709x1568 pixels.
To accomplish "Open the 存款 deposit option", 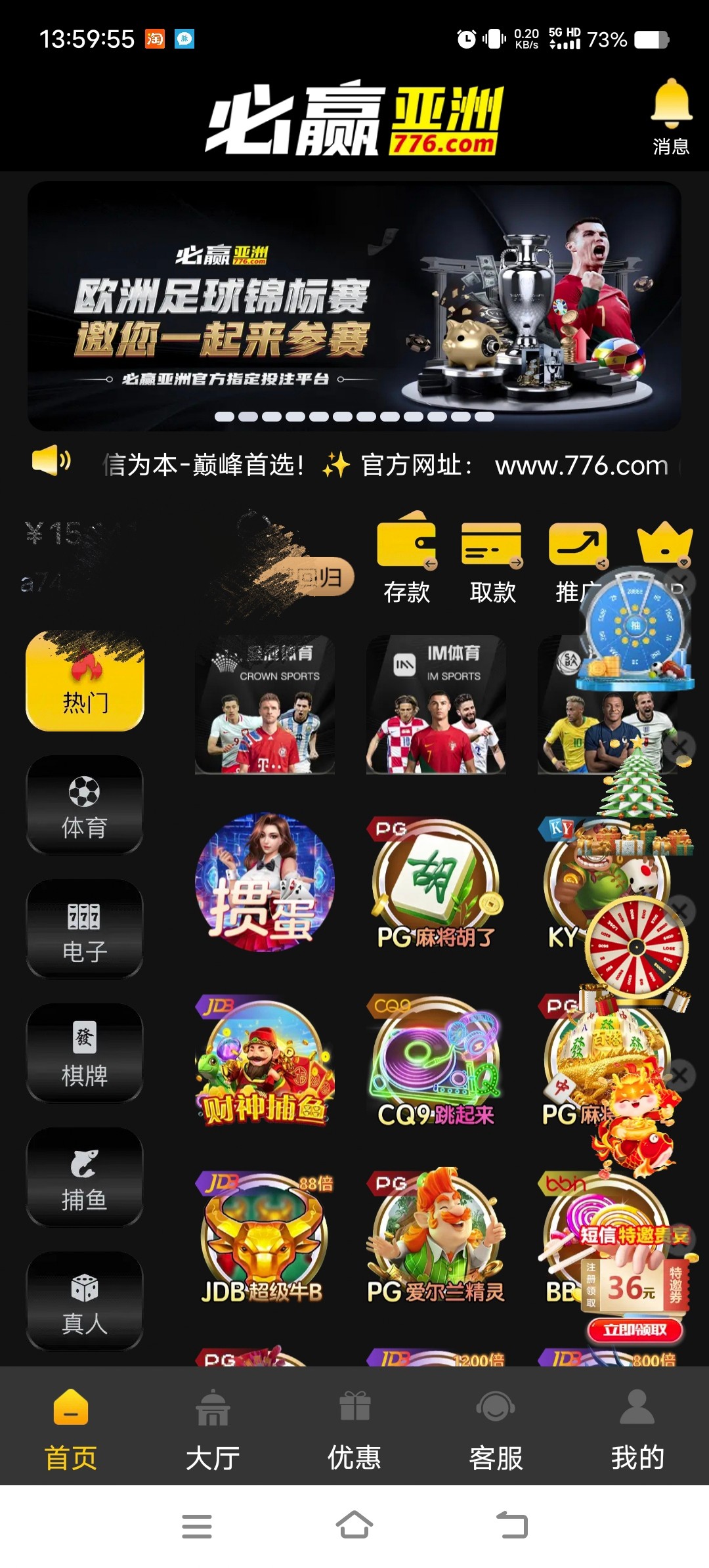I will 407,558.
